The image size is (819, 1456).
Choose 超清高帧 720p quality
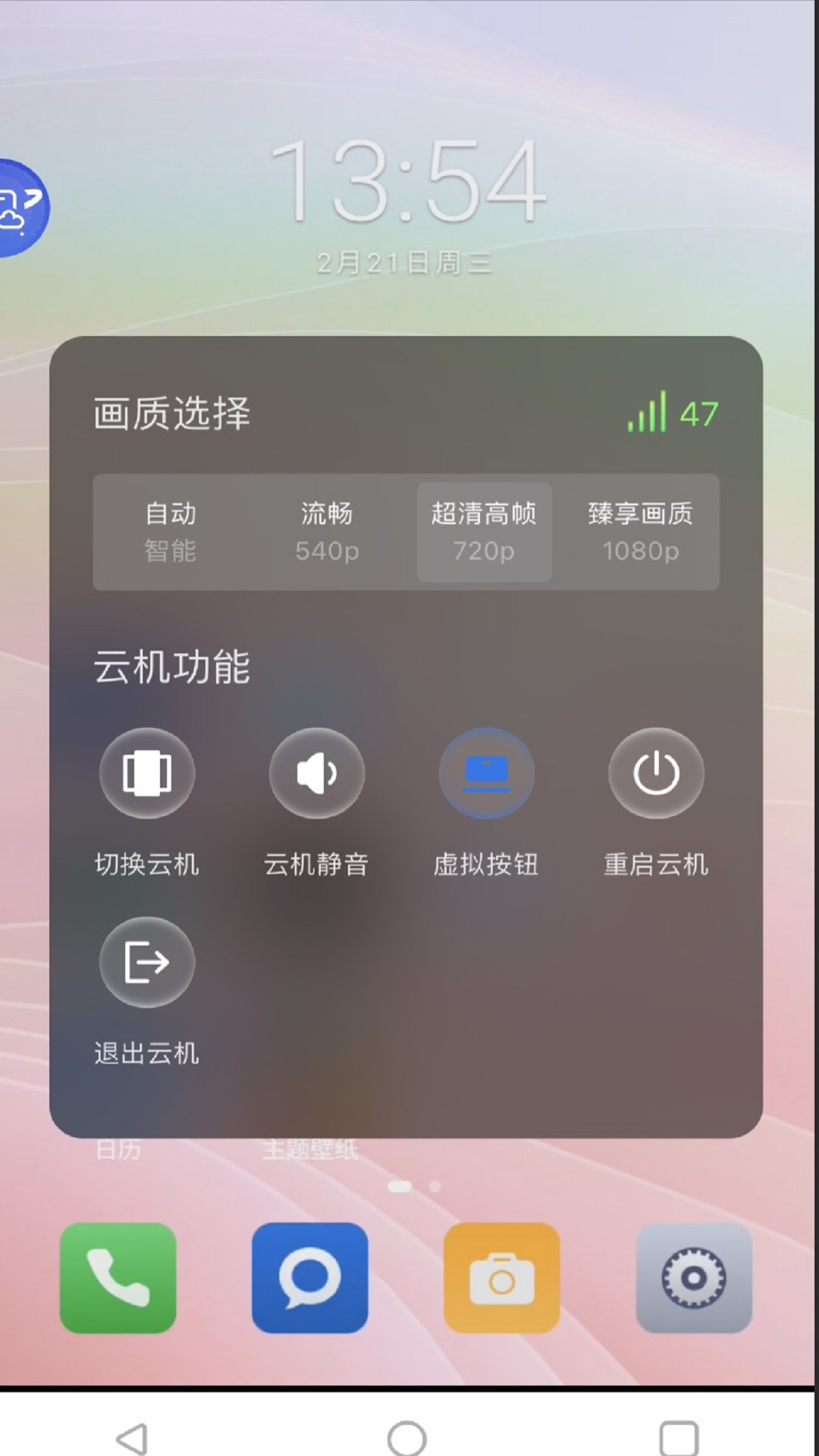tap(484, 532)
